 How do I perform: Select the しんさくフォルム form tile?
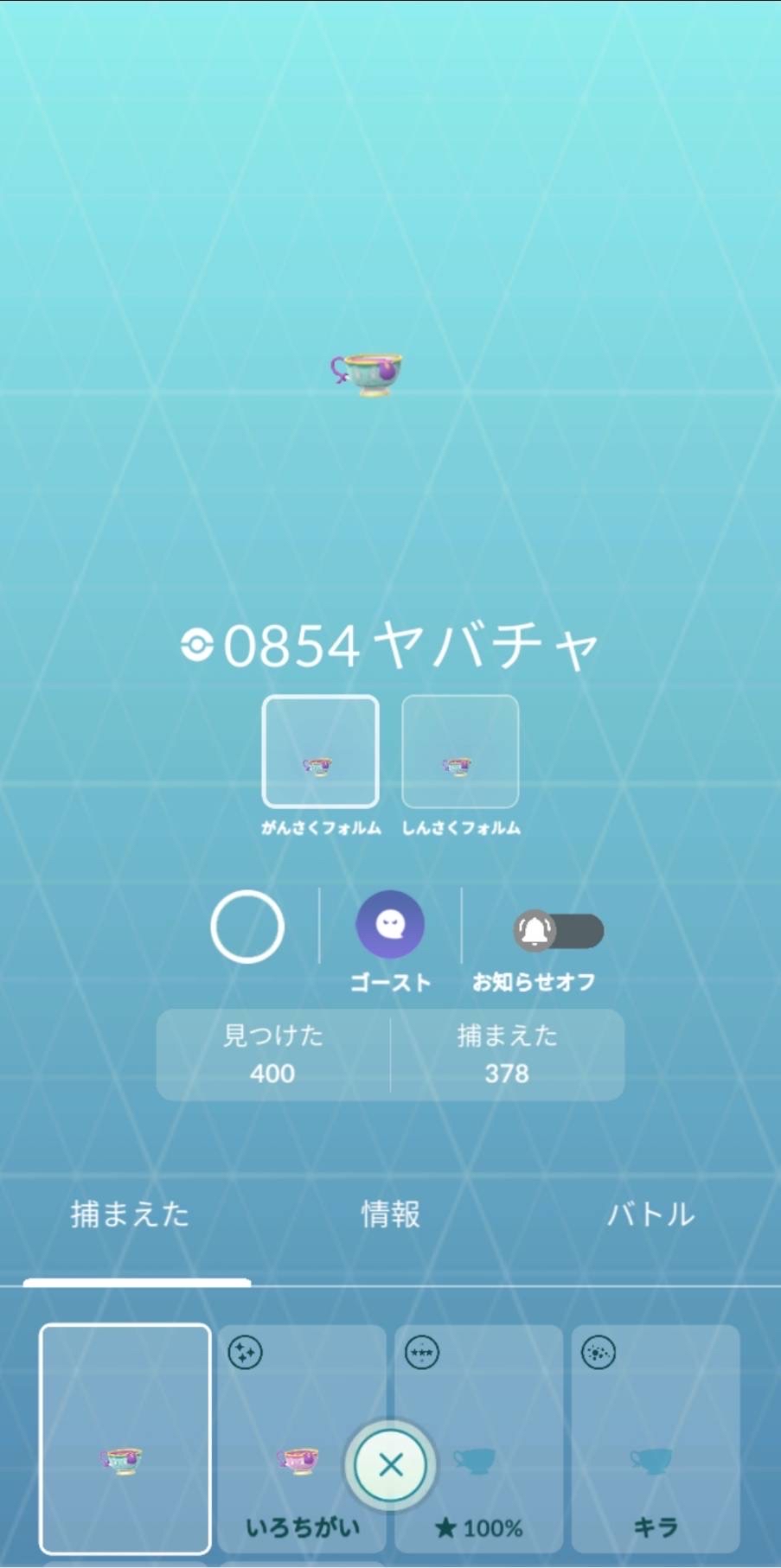pos(460,751)
